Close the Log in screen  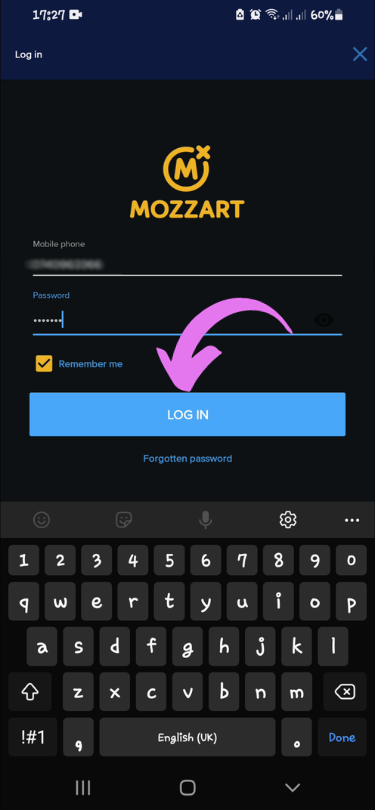pos(360,54)
